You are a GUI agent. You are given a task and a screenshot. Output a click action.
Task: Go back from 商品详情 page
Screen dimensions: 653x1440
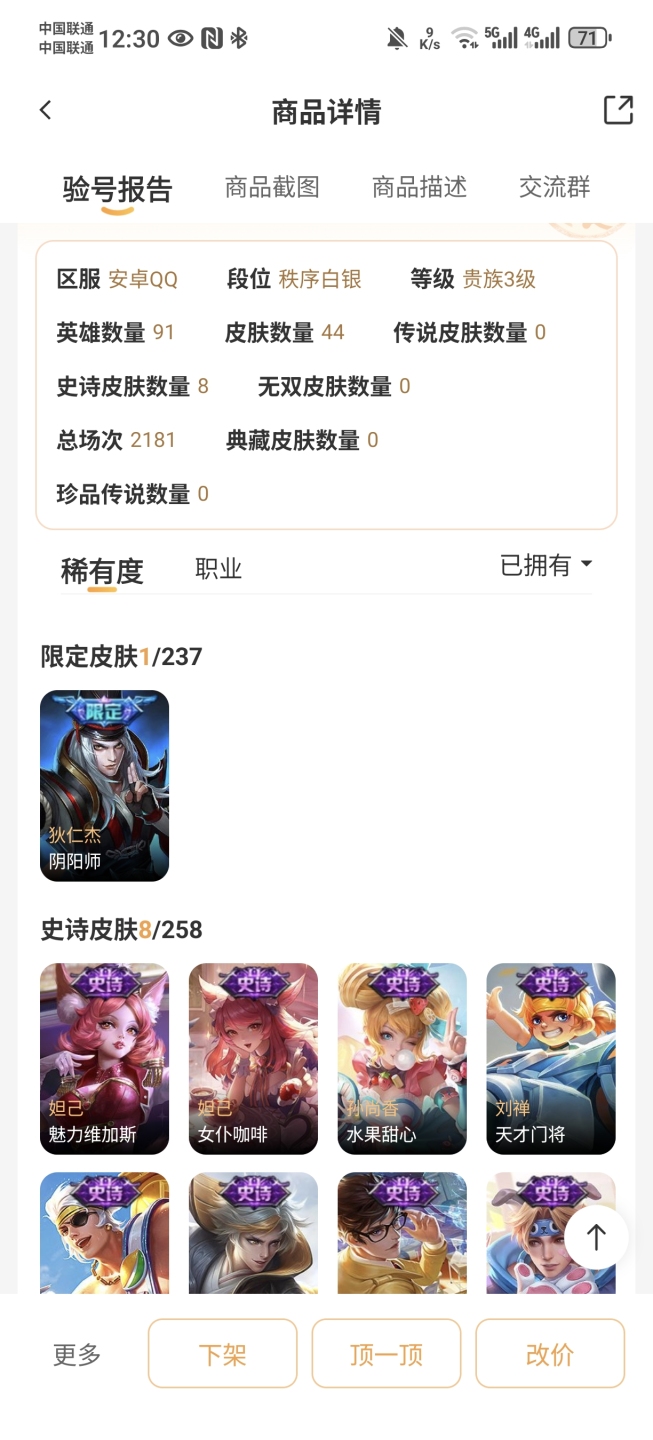(x=45, y=111)
